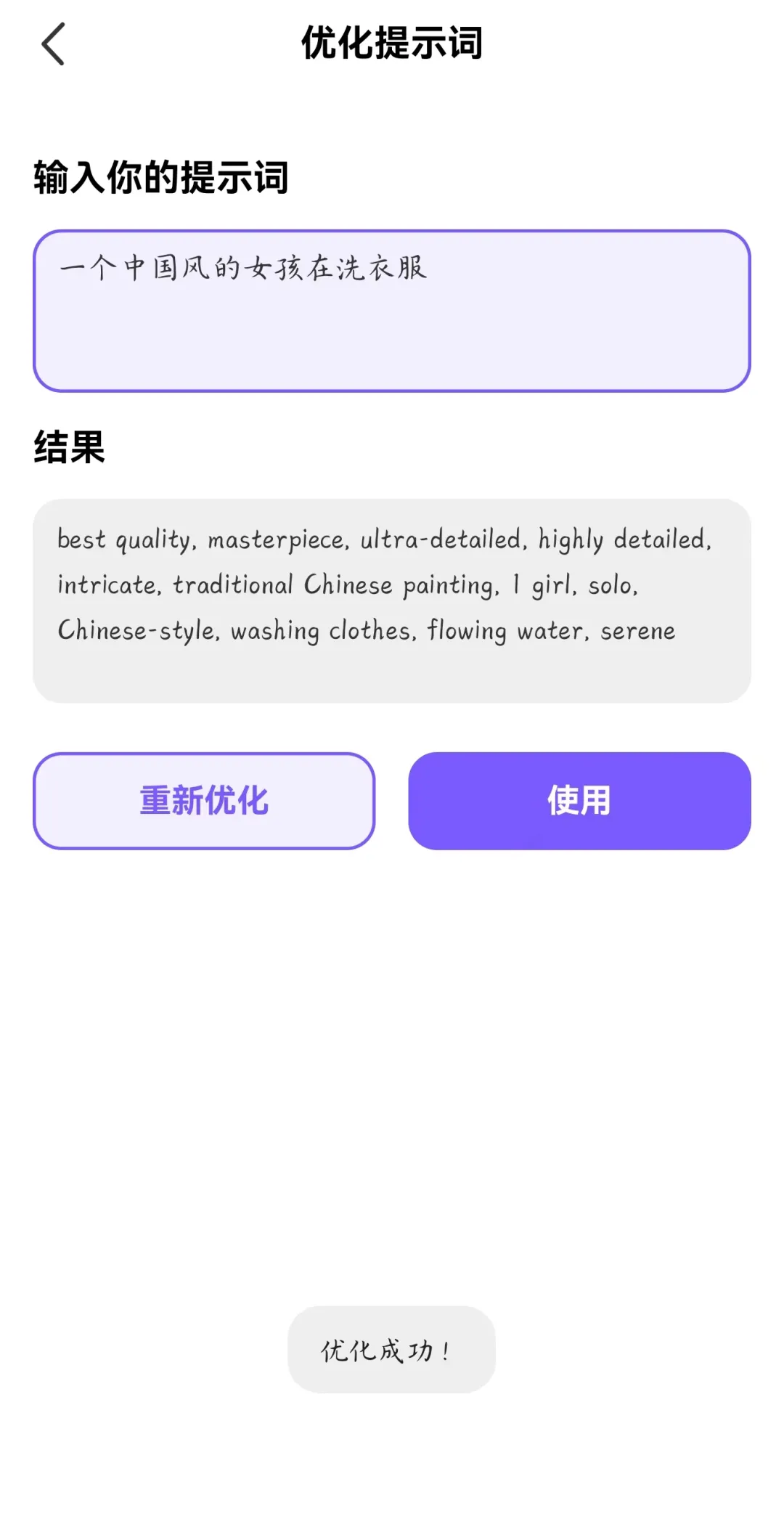The width and height of the screenshot is (784, 1524).
Task: Focus the prompt input text field
Action: coord(392,311)
